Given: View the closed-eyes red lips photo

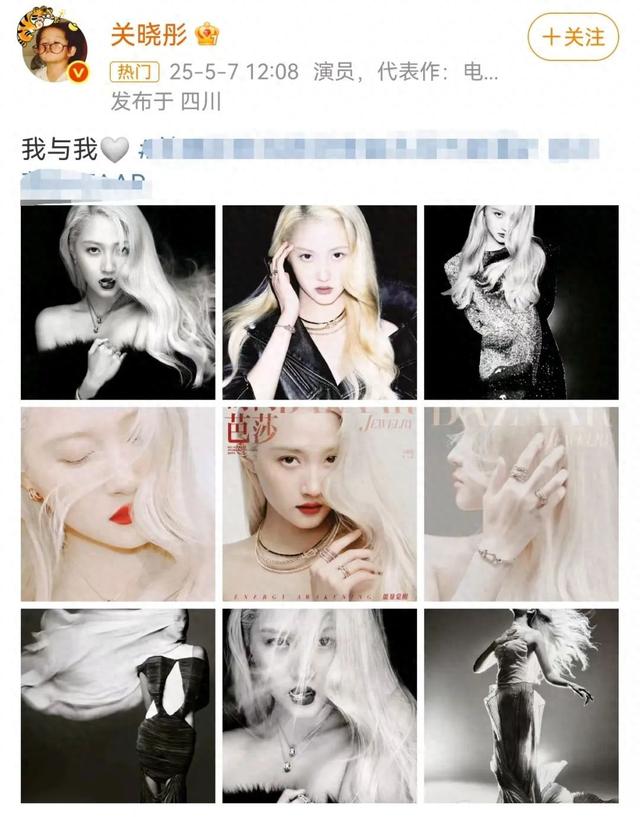Looking at the screenshot, I should pyautogui.click(x=118, y=503).
